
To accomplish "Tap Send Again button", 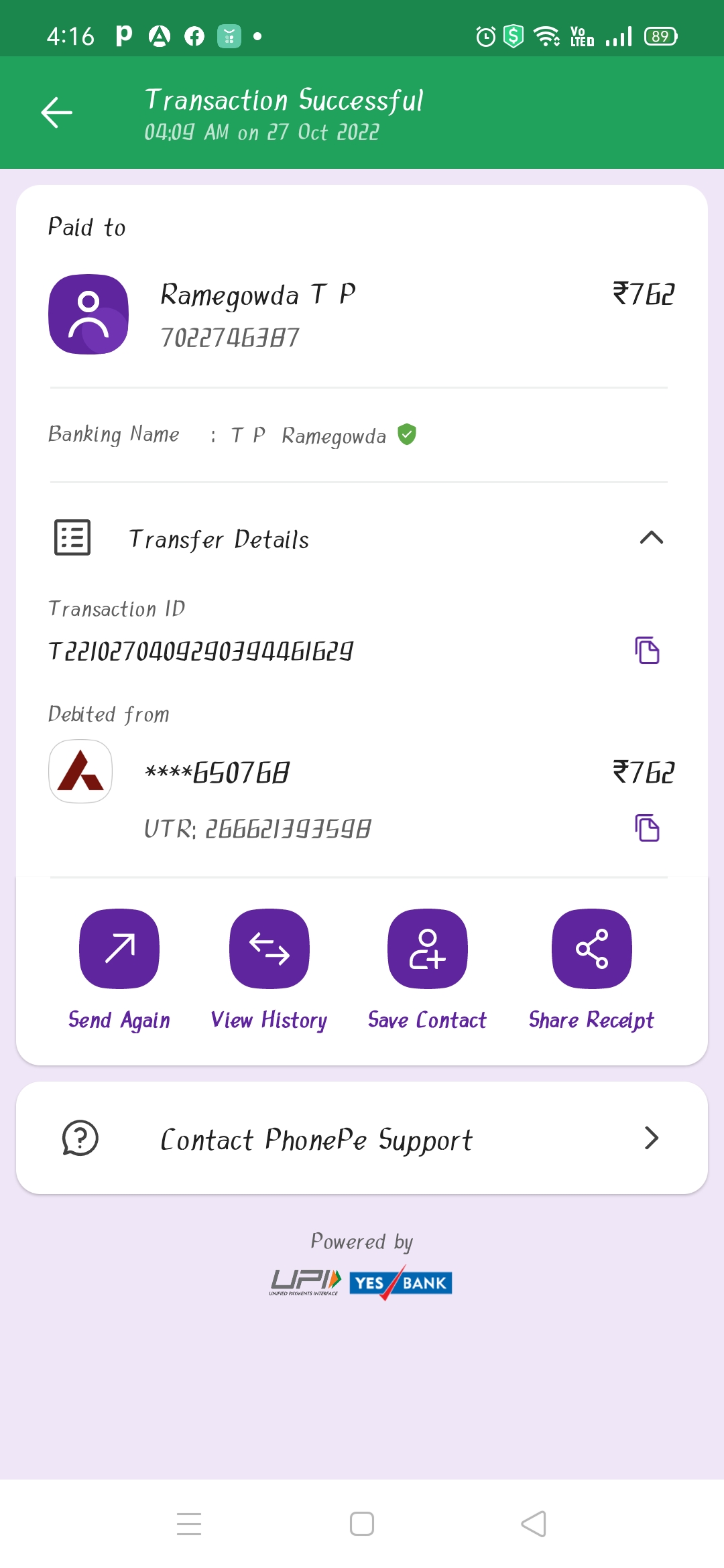I will tap(119, 949).
